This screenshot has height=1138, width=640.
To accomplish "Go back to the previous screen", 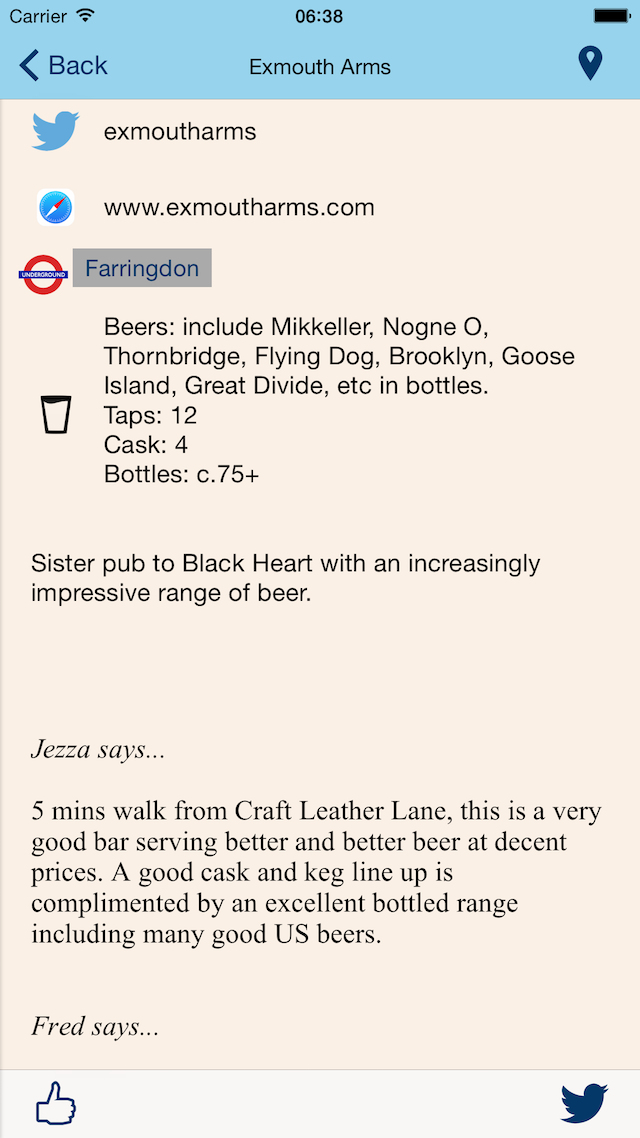I will click(x=63, y=66).
